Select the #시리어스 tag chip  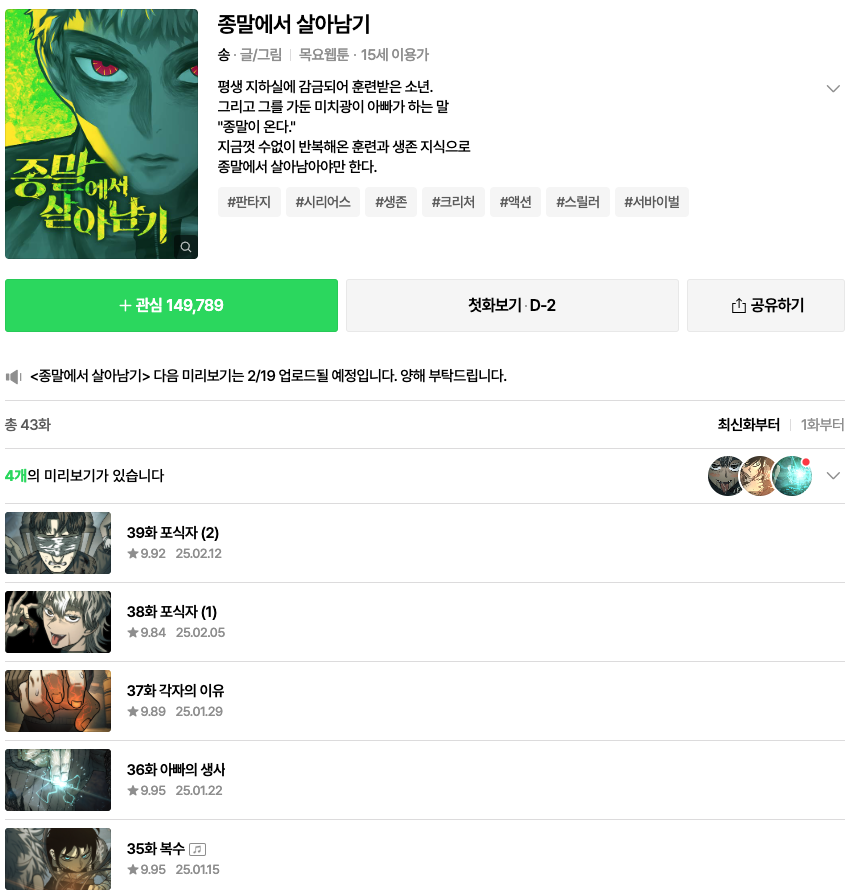tap(323, 202)
